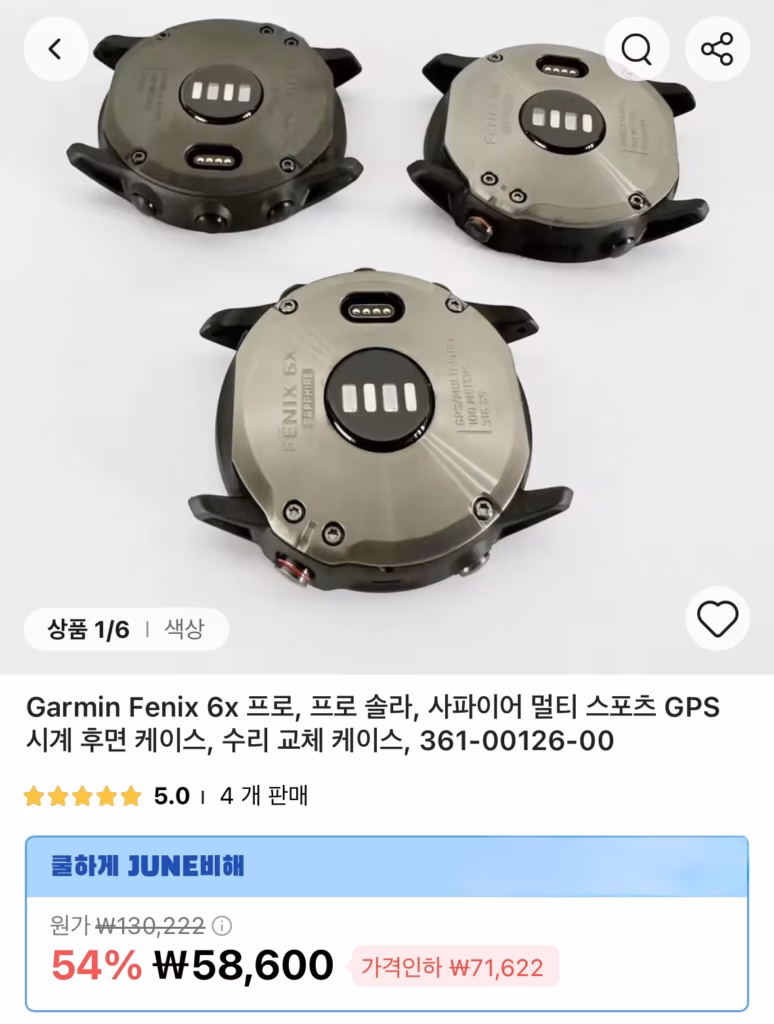
Task: Open original price info icon
Action: click(x=223, y=925)
